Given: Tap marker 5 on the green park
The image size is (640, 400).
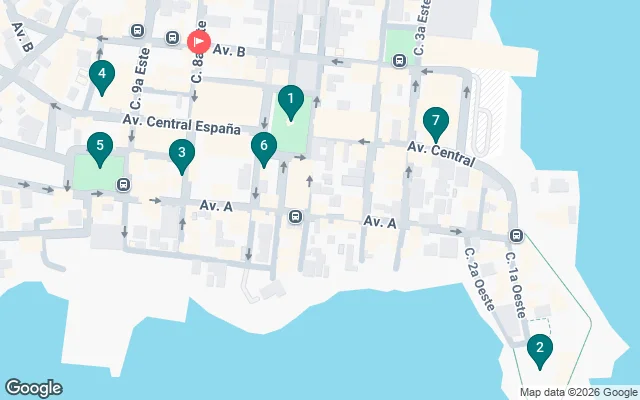Looking at the screenshot, I should [98, 148].
